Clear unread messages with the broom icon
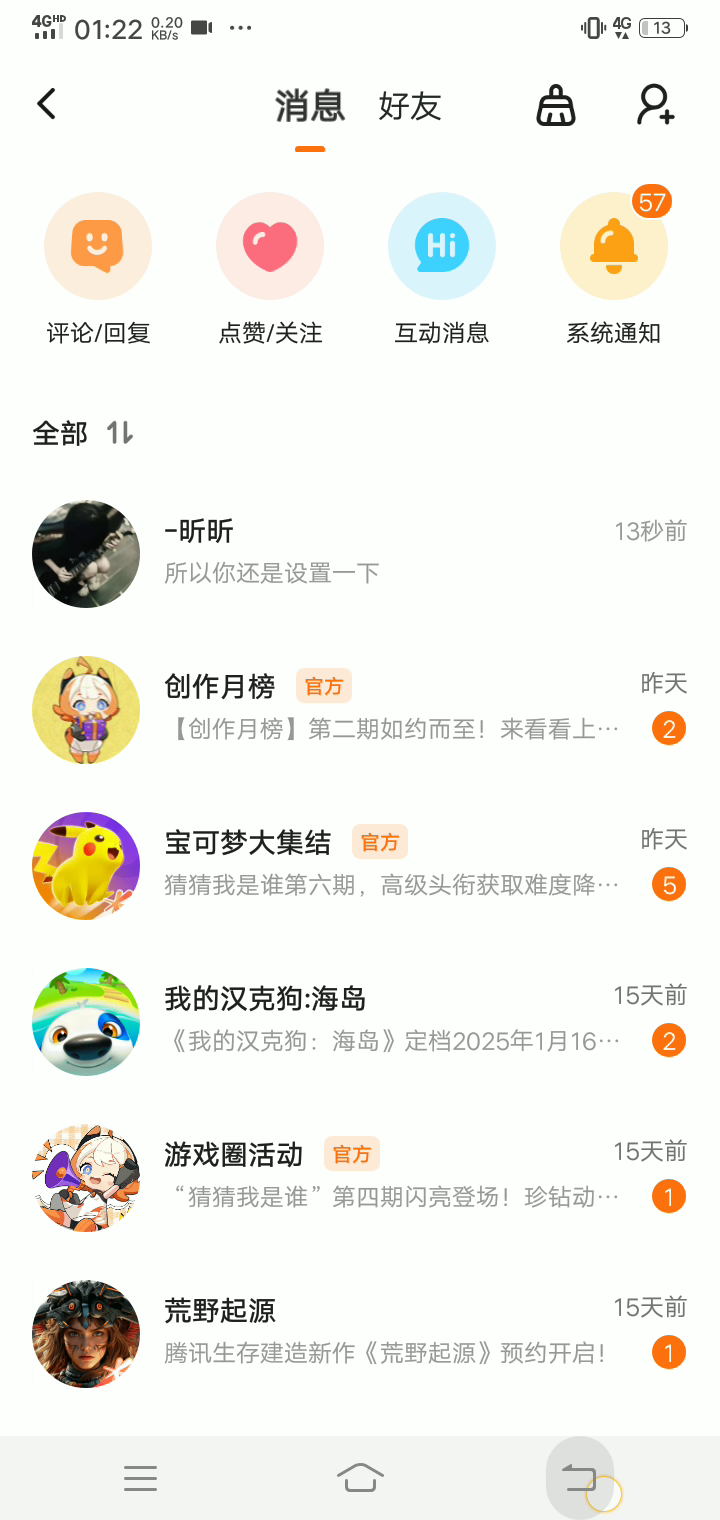Viewport: 720px width, 1520px height. tap(556, 105)
